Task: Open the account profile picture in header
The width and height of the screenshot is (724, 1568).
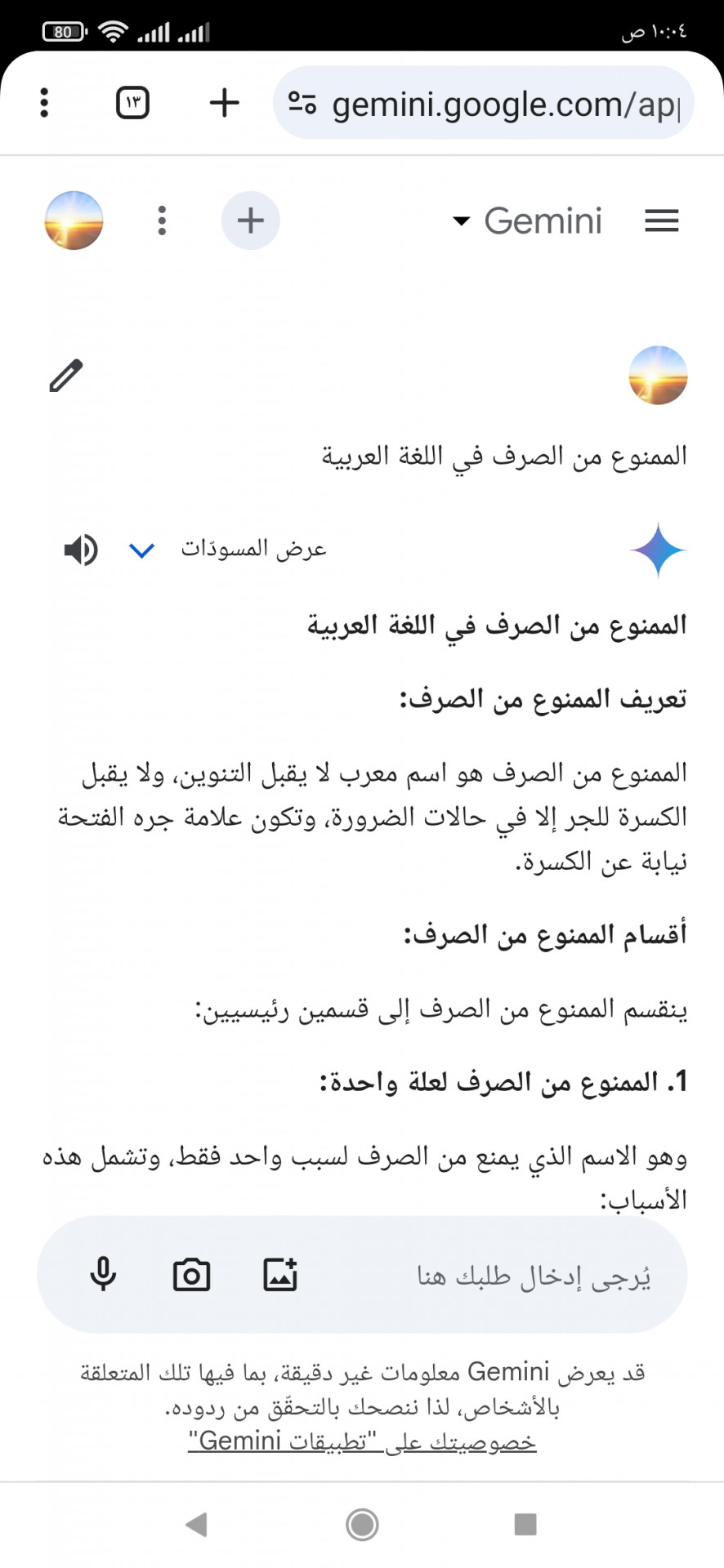Action: (74, 220)
